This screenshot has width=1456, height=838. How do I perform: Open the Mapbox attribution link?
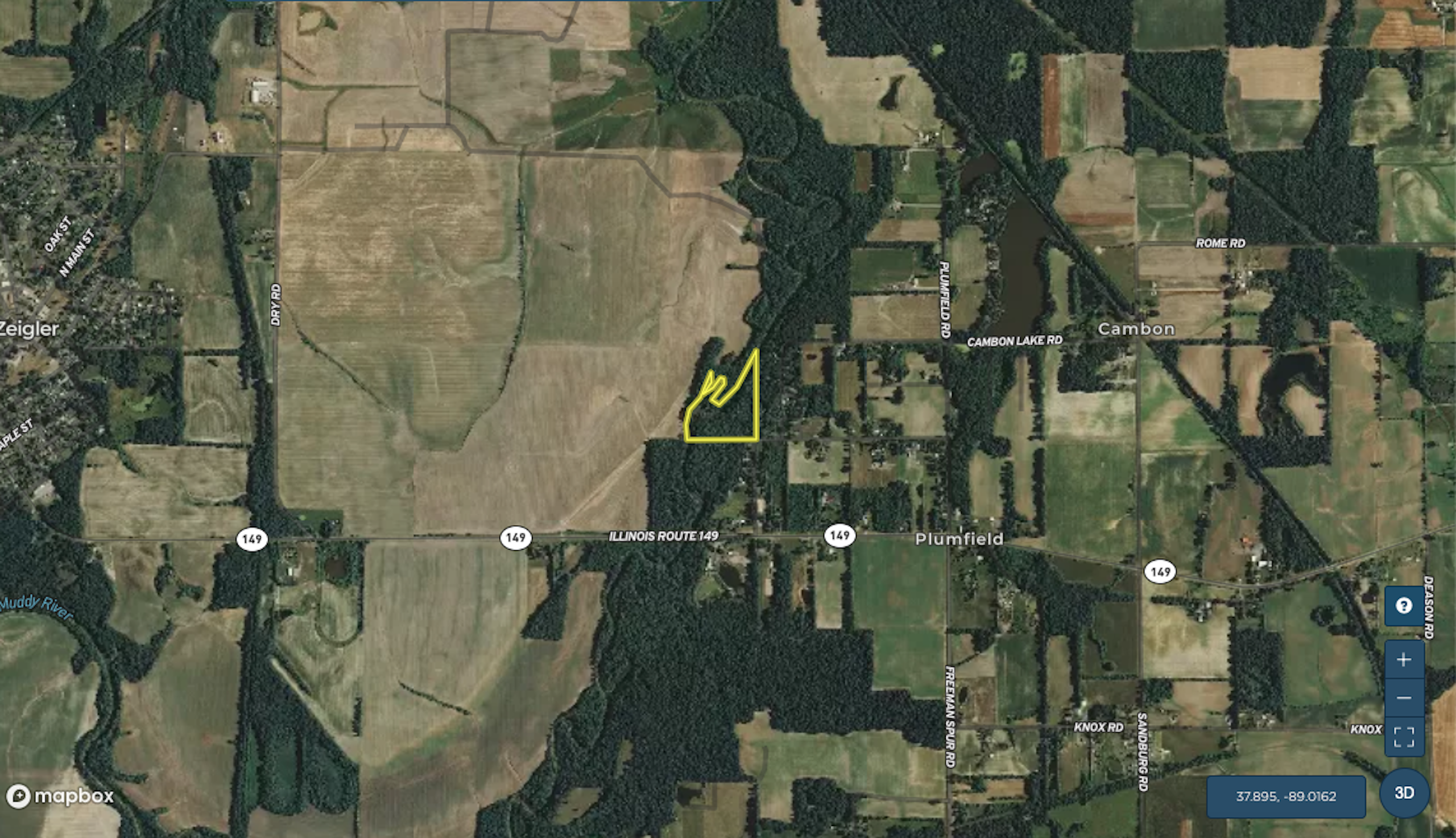60,796
